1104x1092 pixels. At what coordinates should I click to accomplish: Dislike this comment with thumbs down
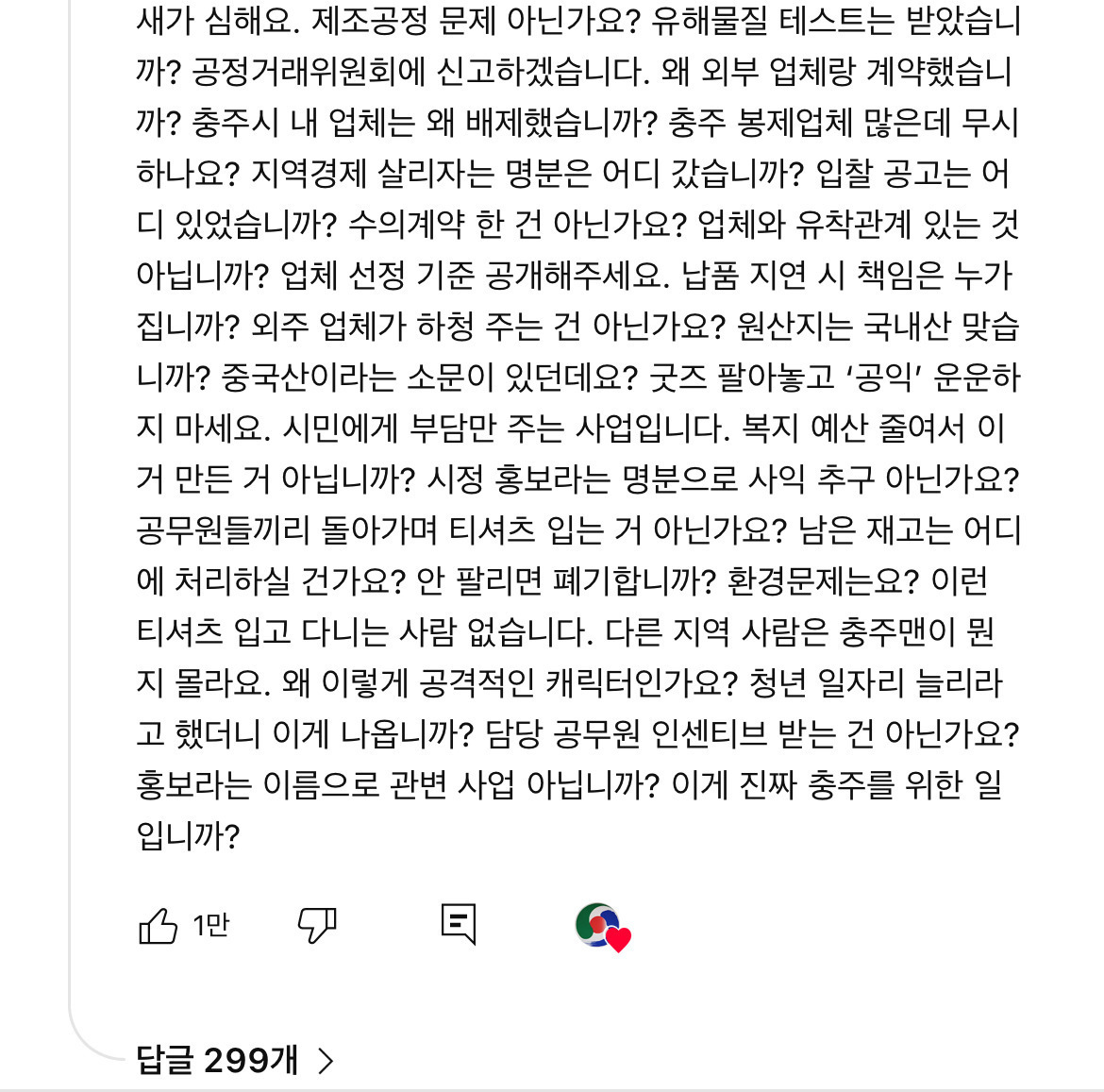point(317,926)
